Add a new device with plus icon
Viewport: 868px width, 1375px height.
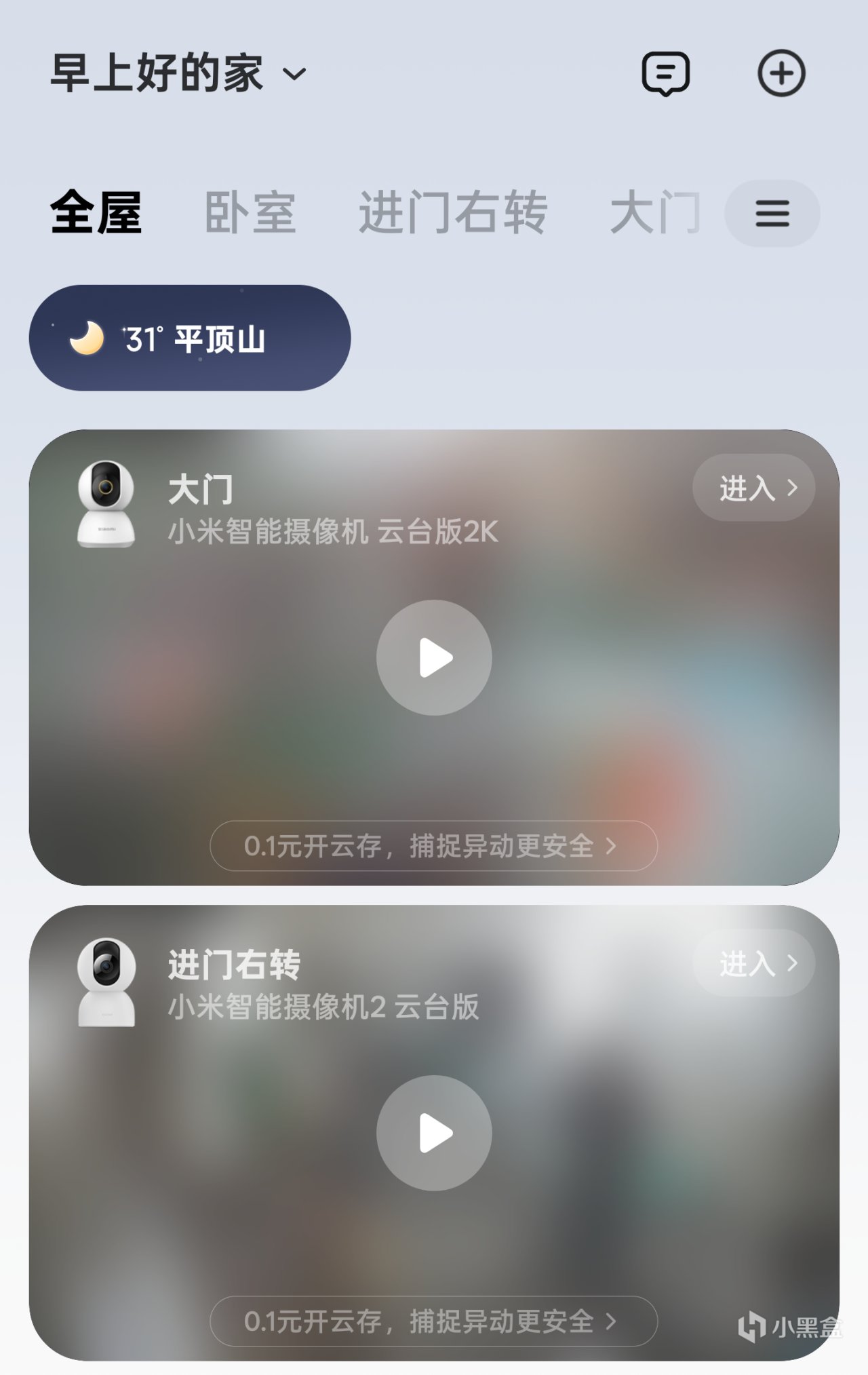tap(781, 73)
